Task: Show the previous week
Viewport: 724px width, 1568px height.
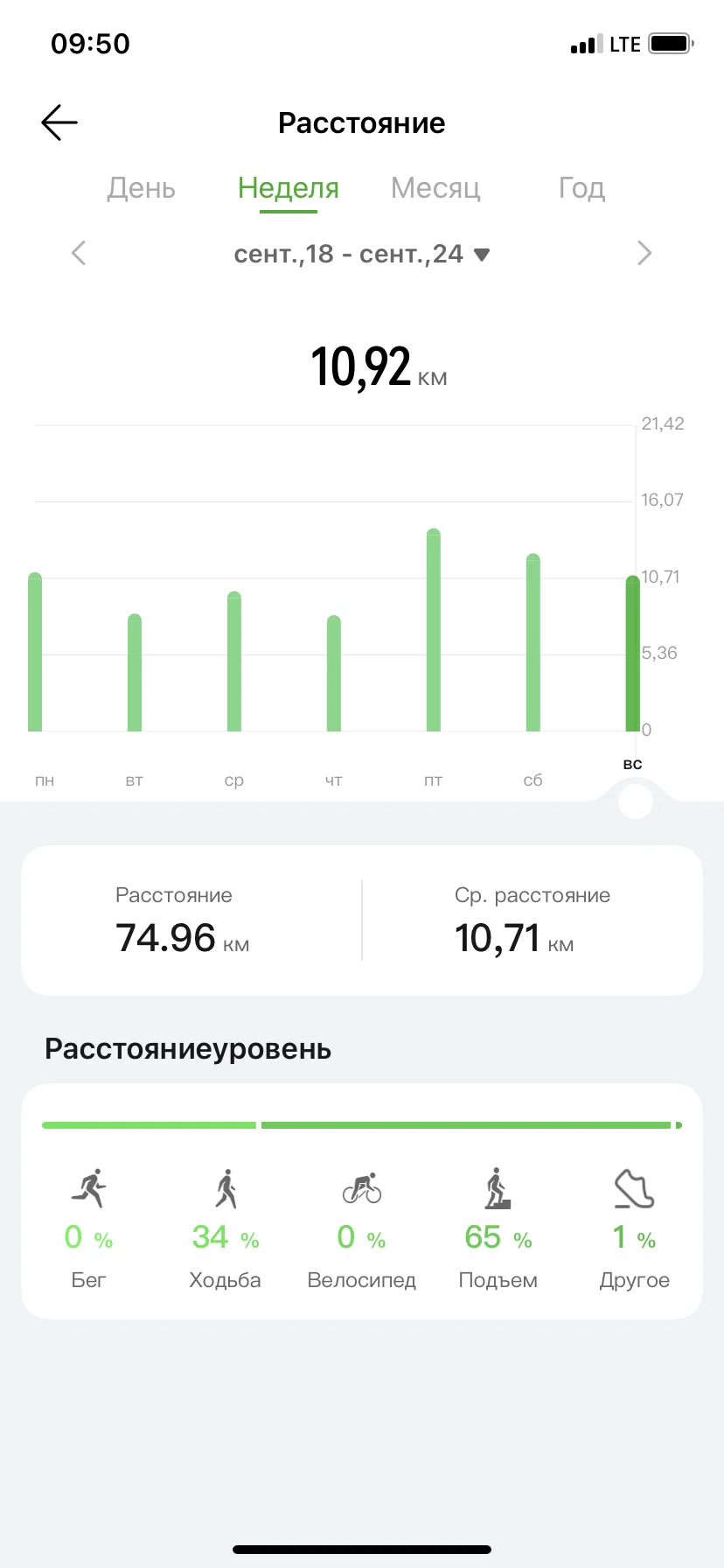Action: (x=79, y=254)
